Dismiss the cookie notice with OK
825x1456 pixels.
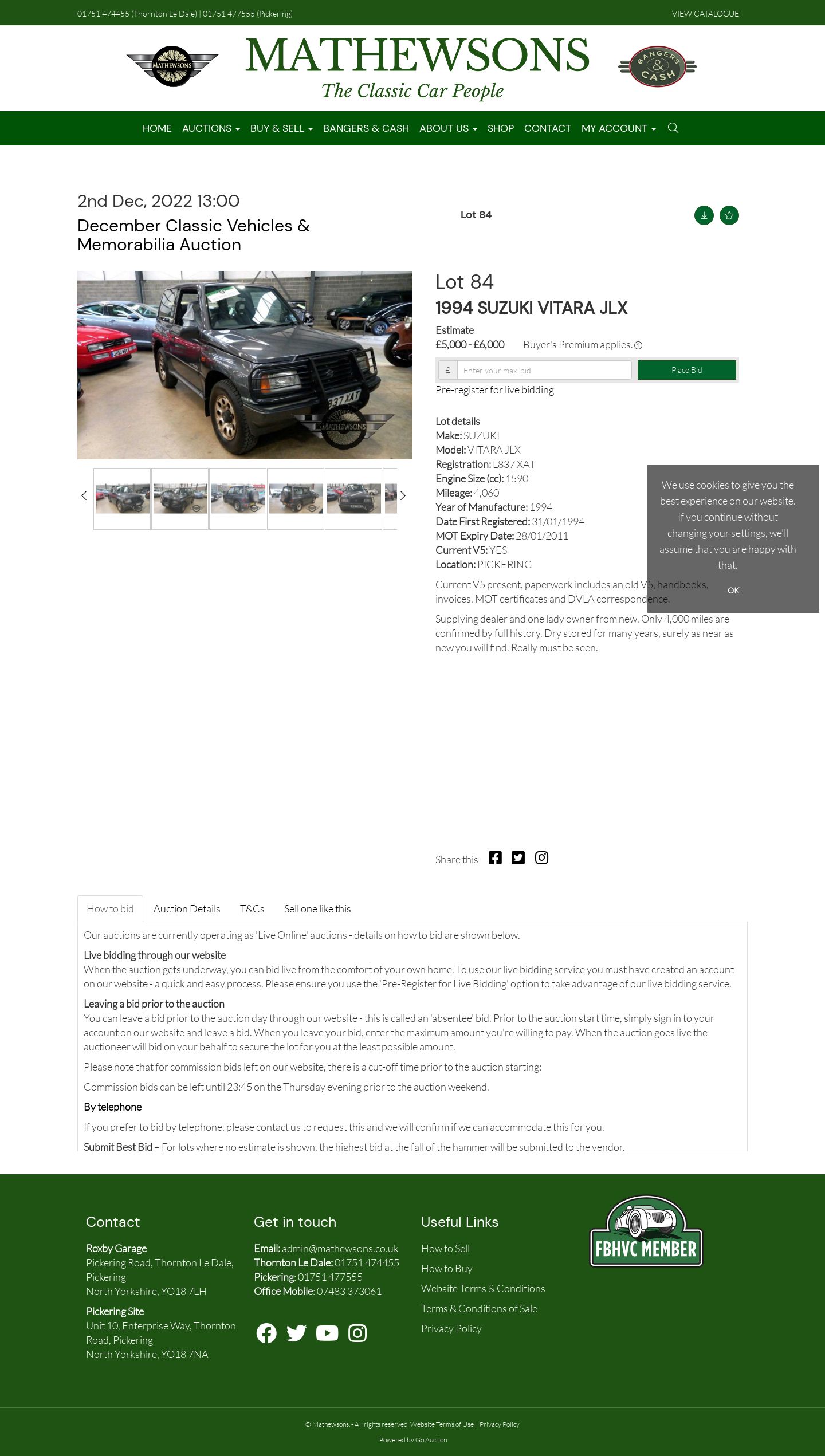pos(733,590)
